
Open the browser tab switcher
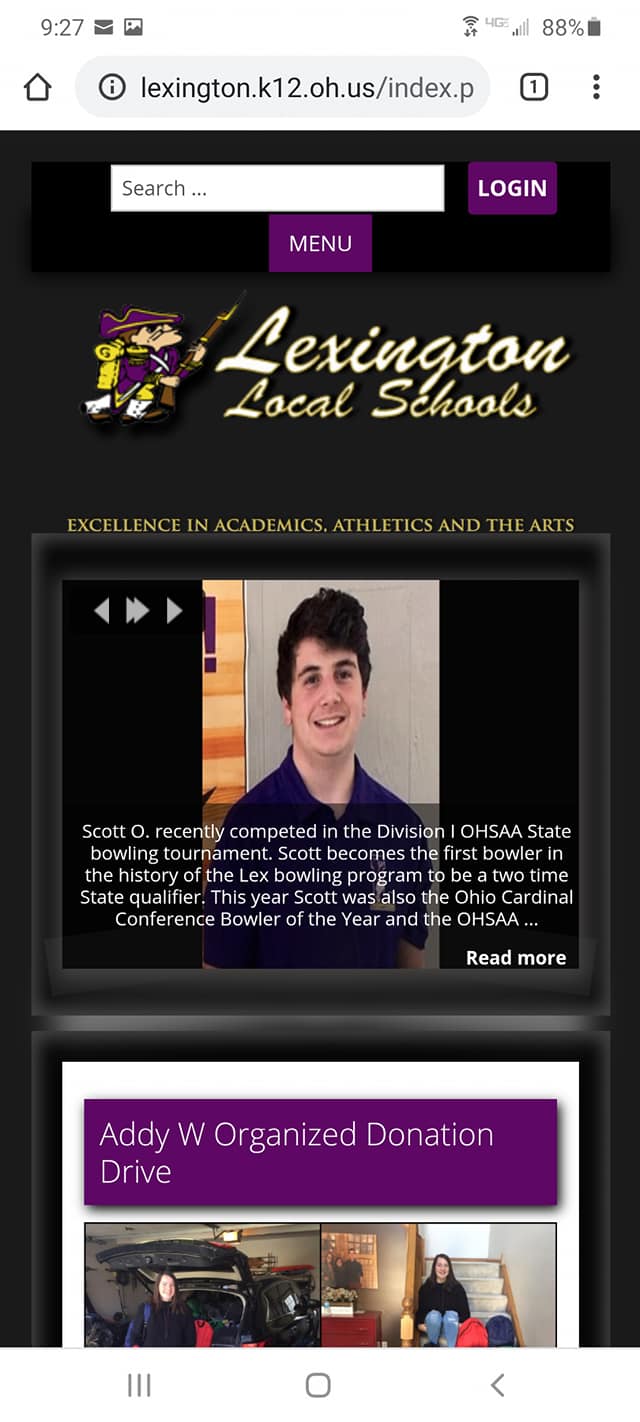(x=534, y=88)
